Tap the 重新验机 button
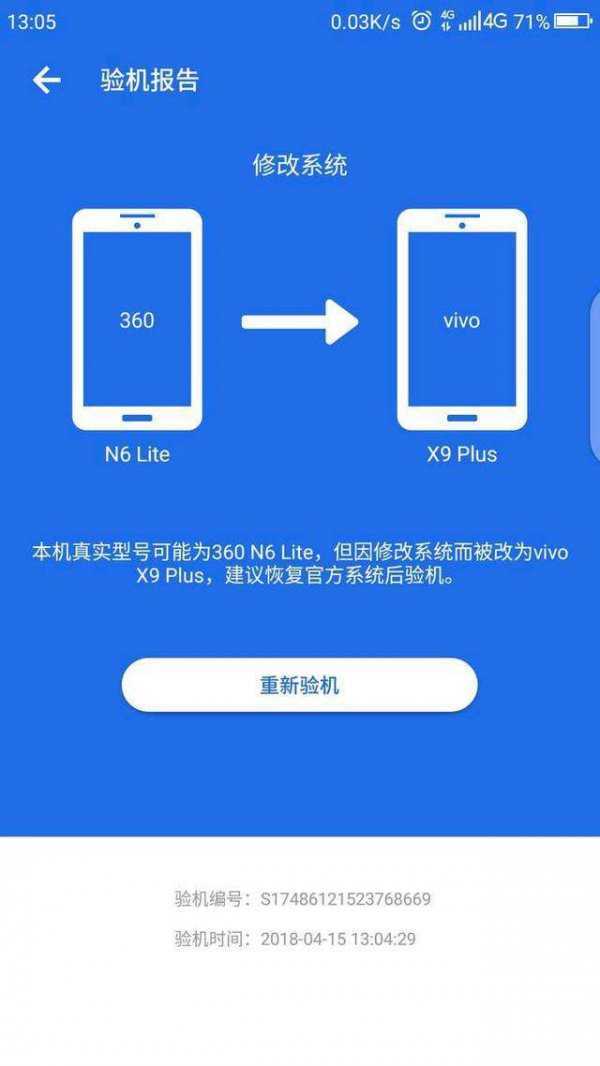 pos(299,685)
